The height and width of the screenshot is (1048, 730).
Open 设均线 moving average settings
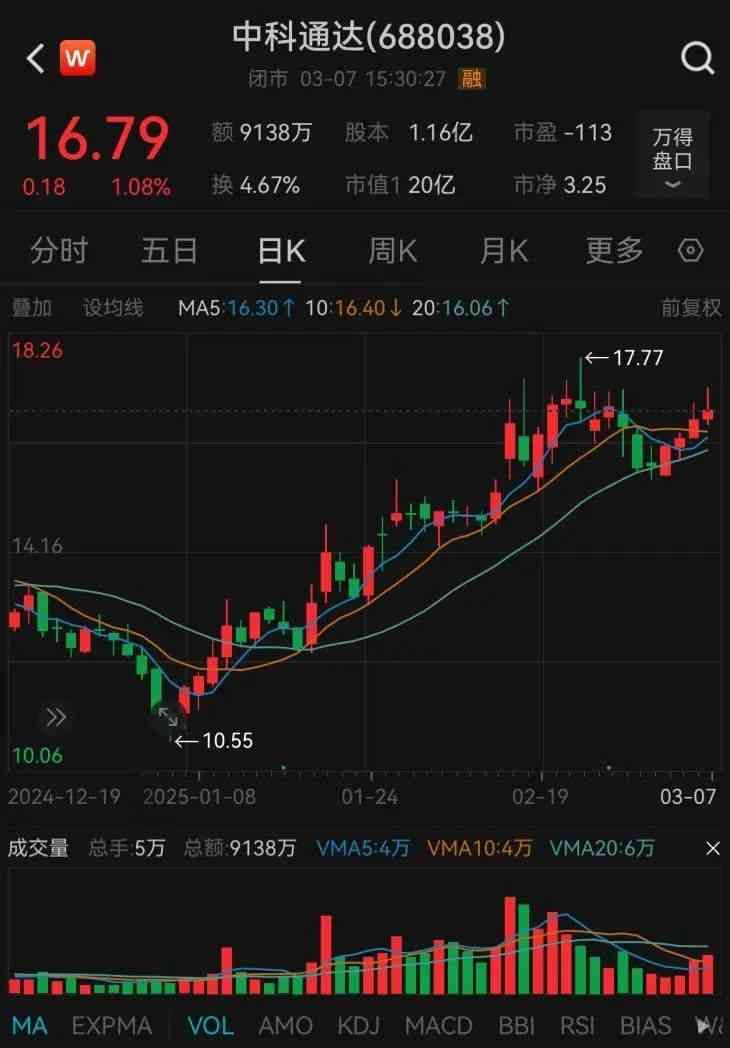pos(113,308)
